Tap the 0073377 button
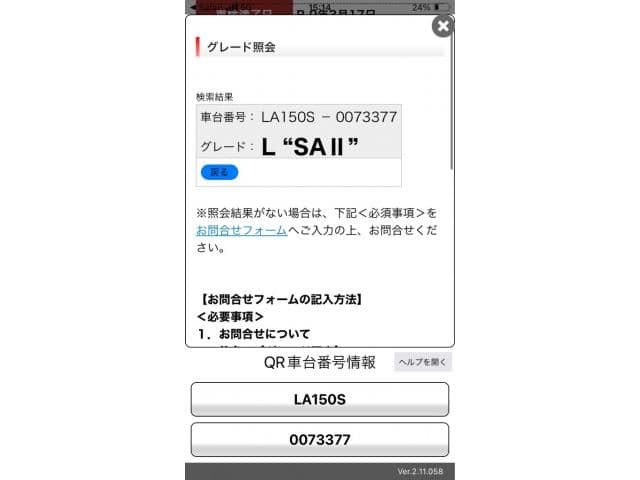 tap(319, 439)
